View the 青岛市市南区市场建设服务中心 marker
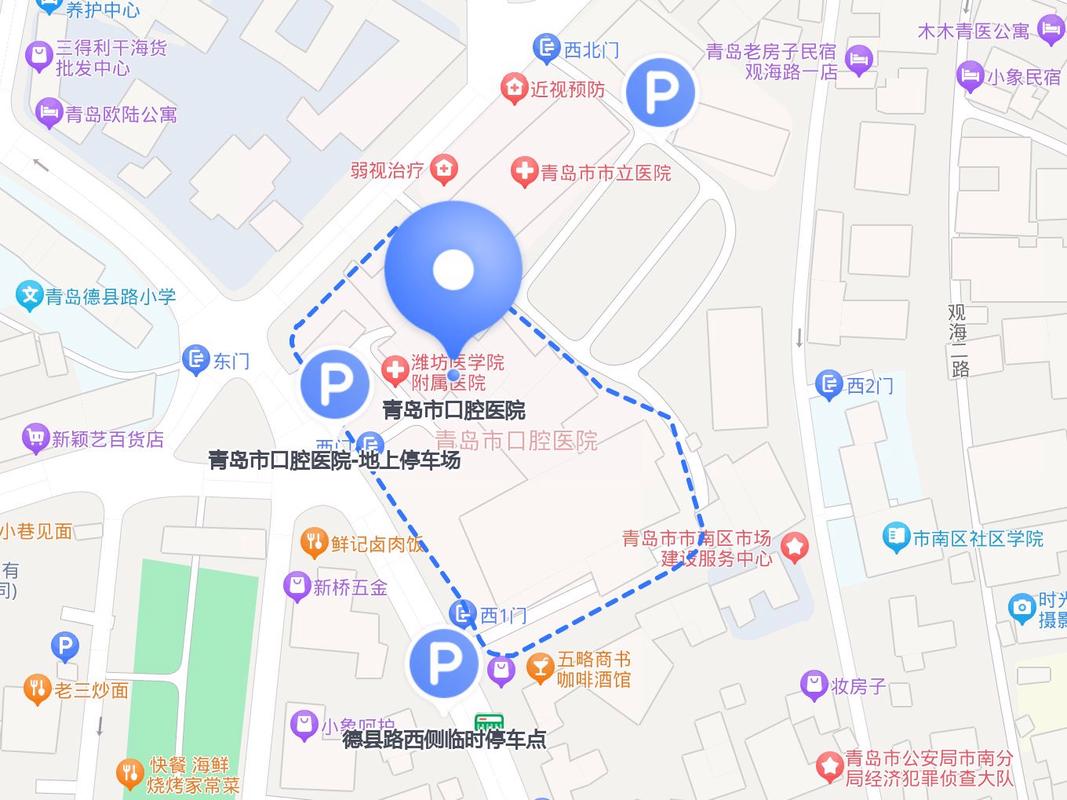The height and width of the screenshot is (800, 1067). pyautogui.click(x=795, y=547)
